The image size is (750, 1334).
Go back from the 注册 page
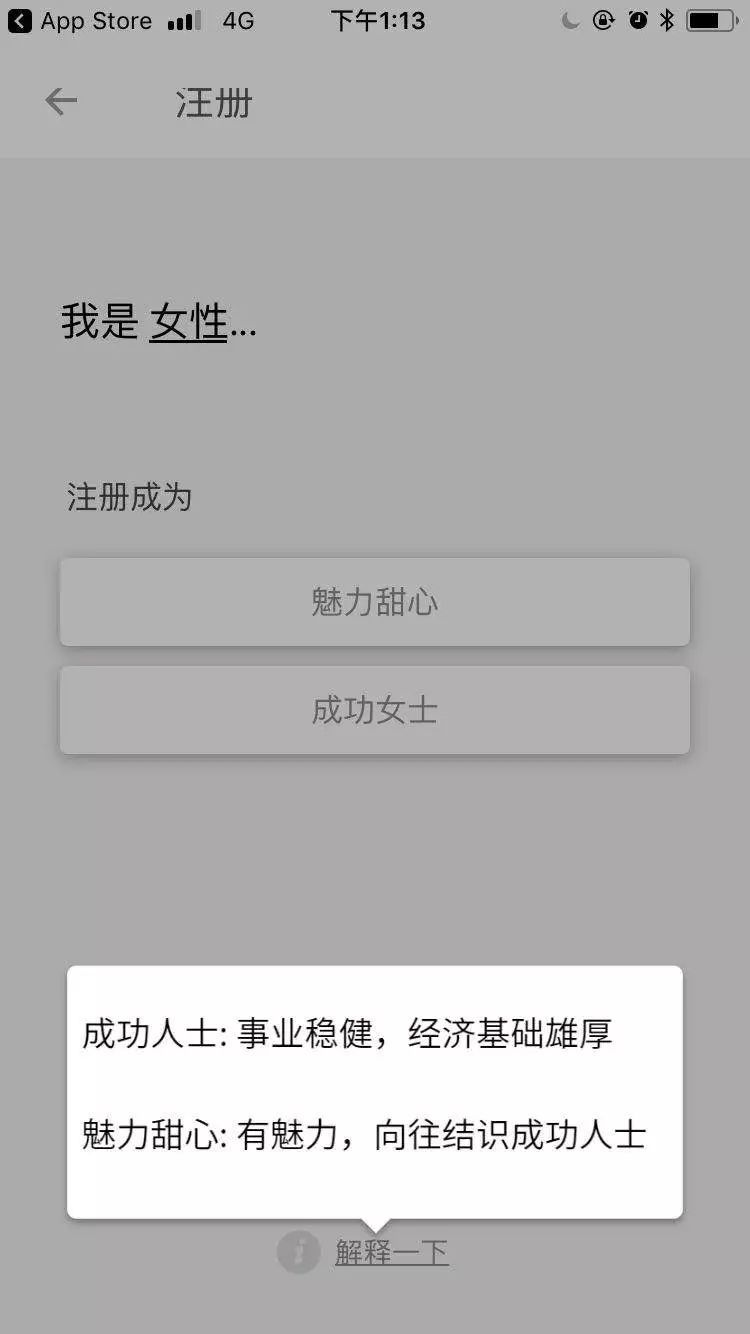point(61,102)
